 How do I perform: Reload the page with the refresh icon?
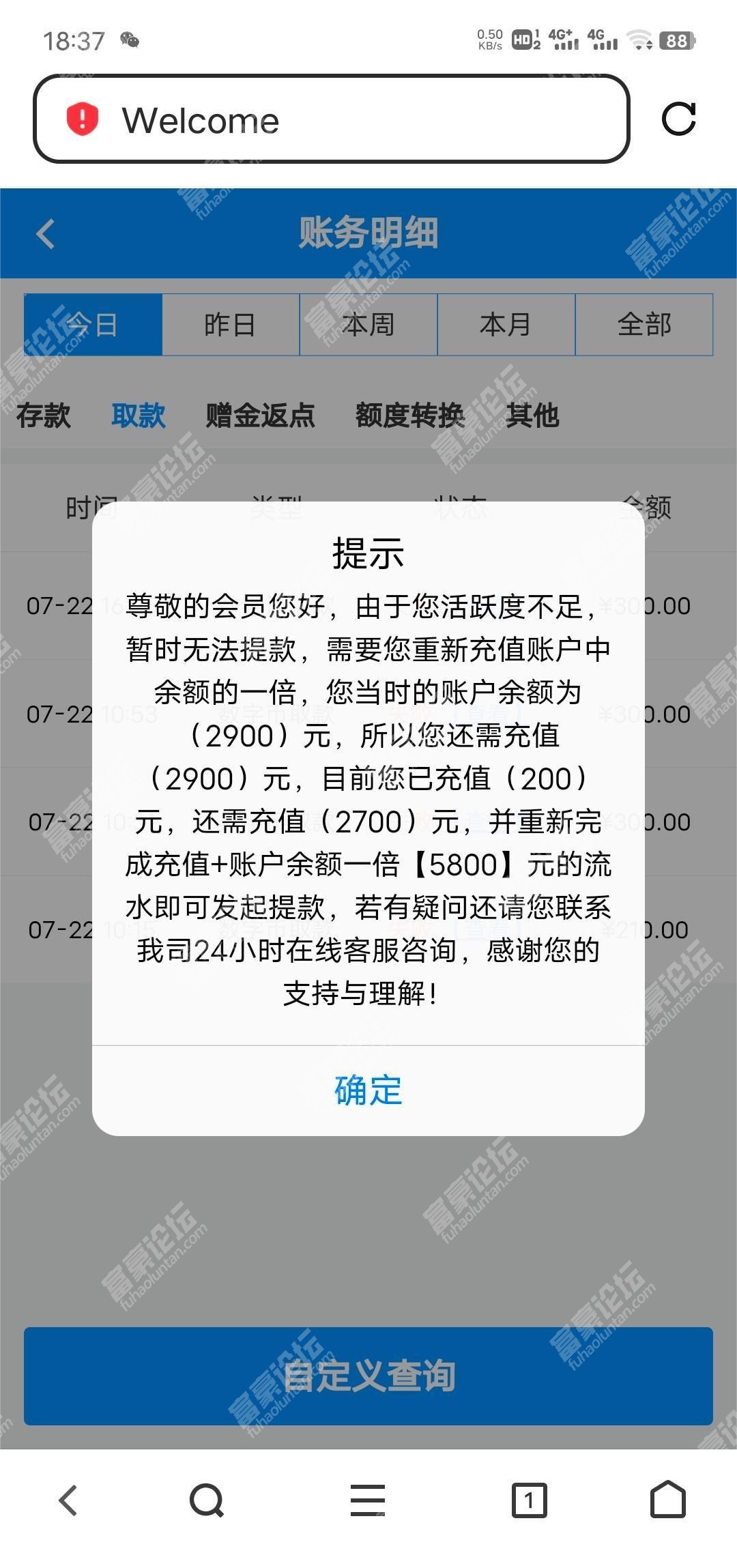click(x=678, y=119)
